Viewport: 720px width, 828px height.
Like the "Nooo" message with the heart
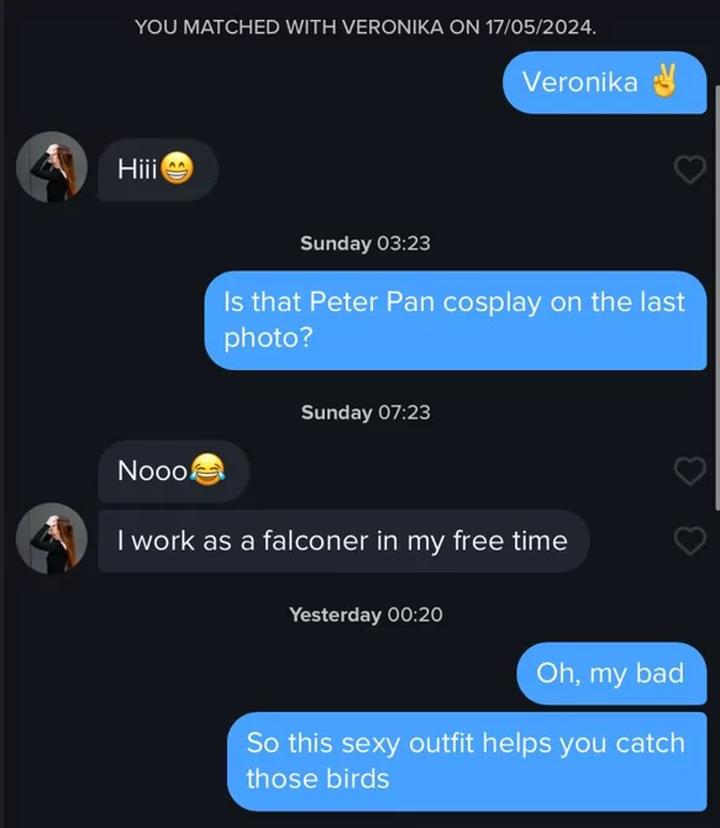point(690,470)
